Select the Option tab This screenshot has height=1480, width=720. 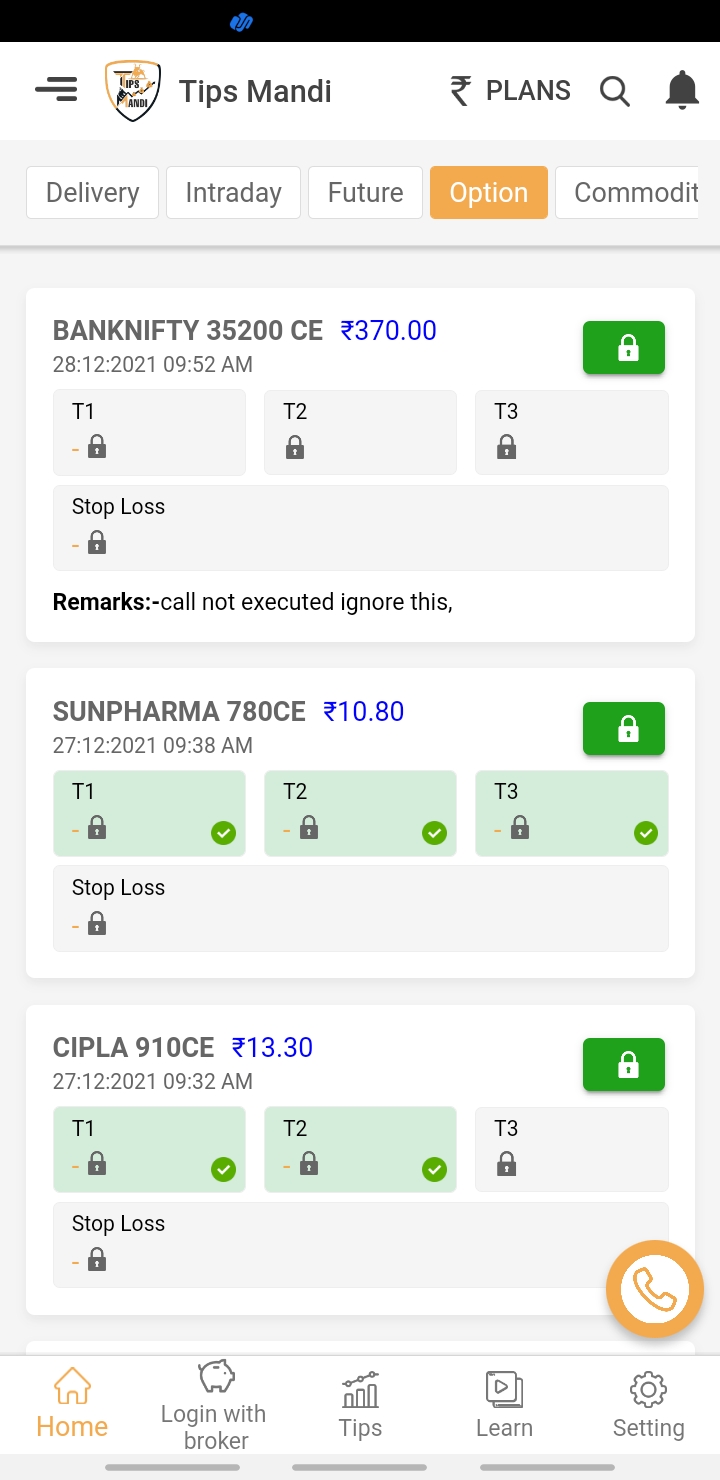pyautogui.click(x=489, y=192)
